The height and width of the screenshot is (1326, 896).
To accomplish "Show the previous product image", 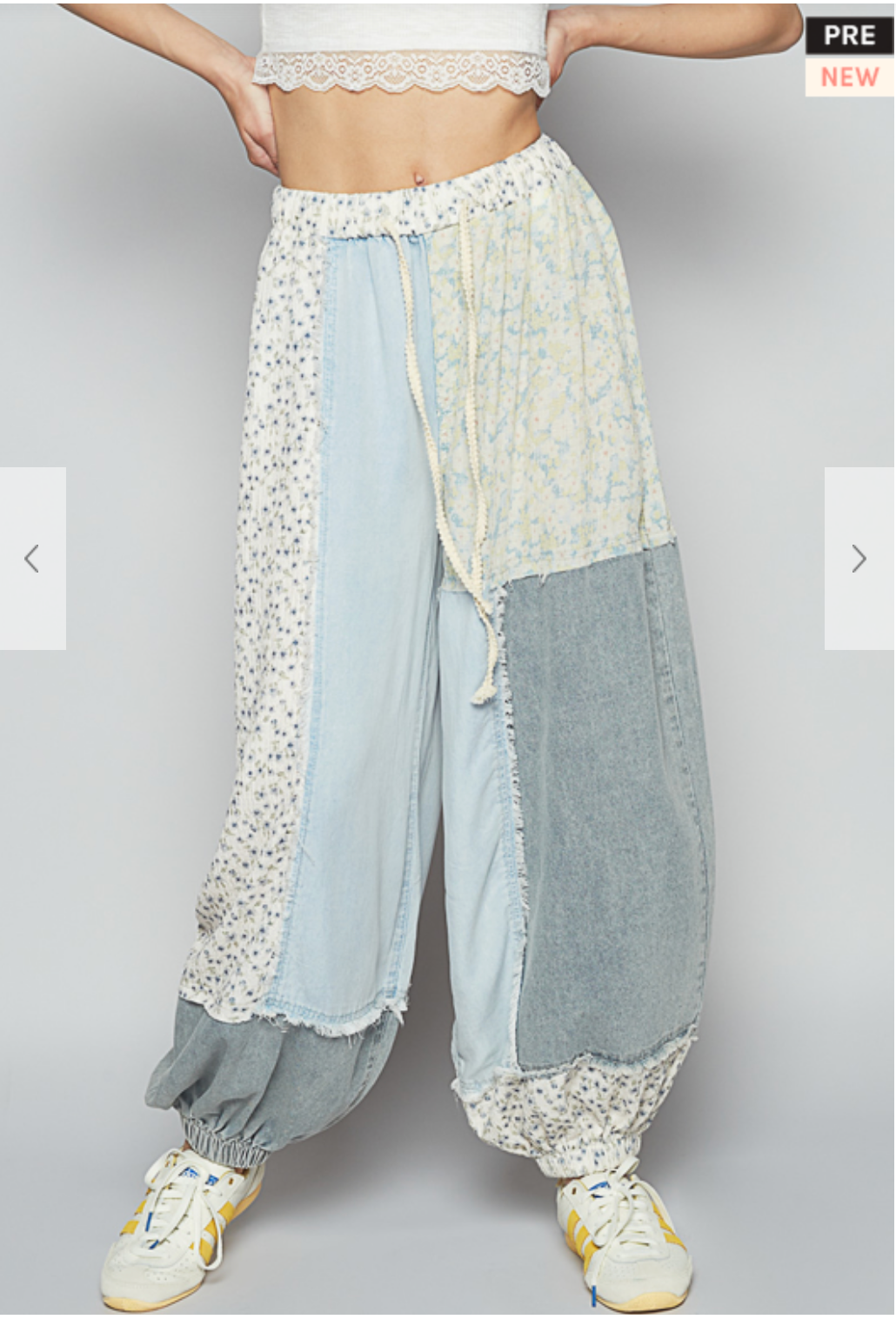I will click(x=32, y=559).
